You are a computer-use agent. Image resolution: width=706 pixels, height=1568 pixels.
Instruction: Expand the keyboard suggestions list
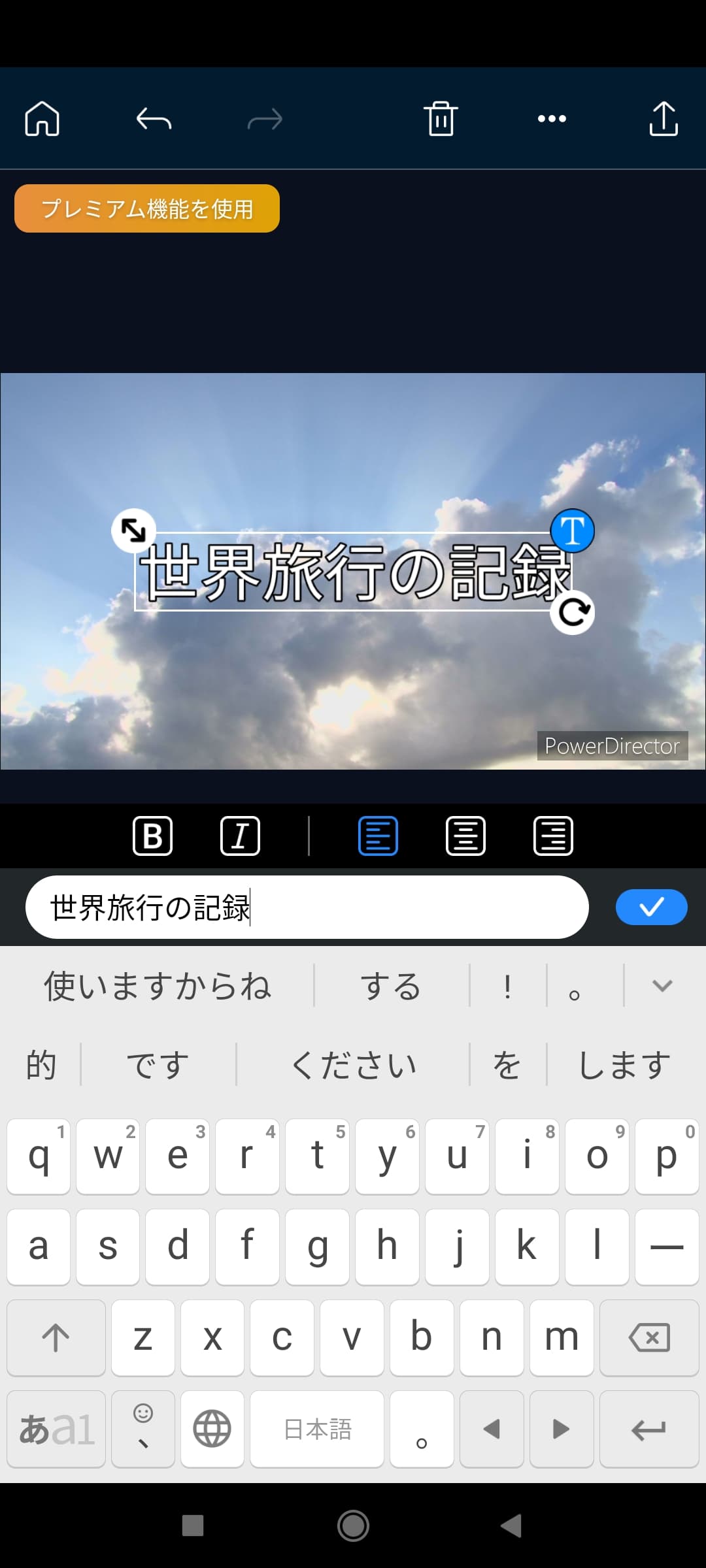tap(662, 986)
